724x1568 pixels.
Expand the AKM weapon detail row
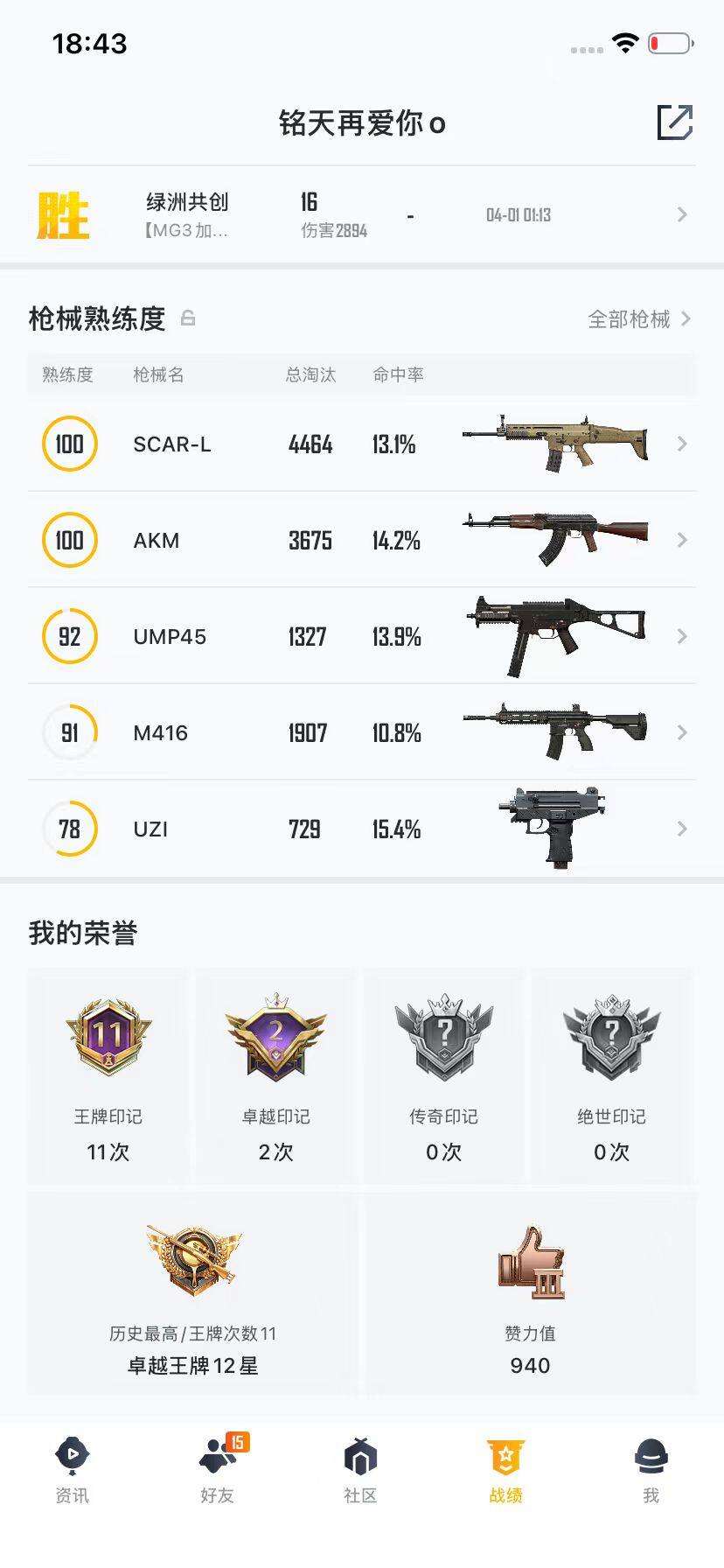coord(682,540)
